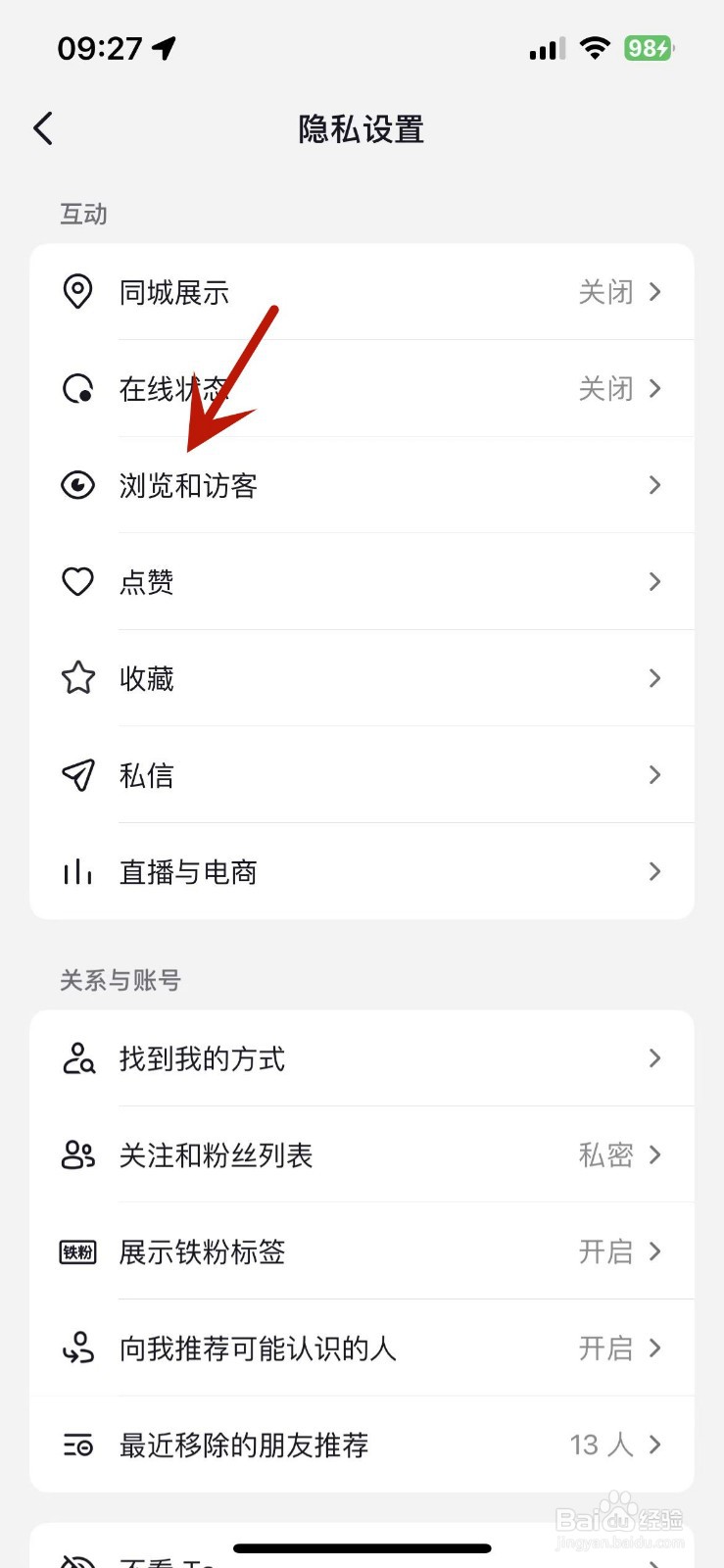This screenshot has width=724, height=1568.
Task: Open 展示铁粉标签 setting
Action: coord(362,1251)
